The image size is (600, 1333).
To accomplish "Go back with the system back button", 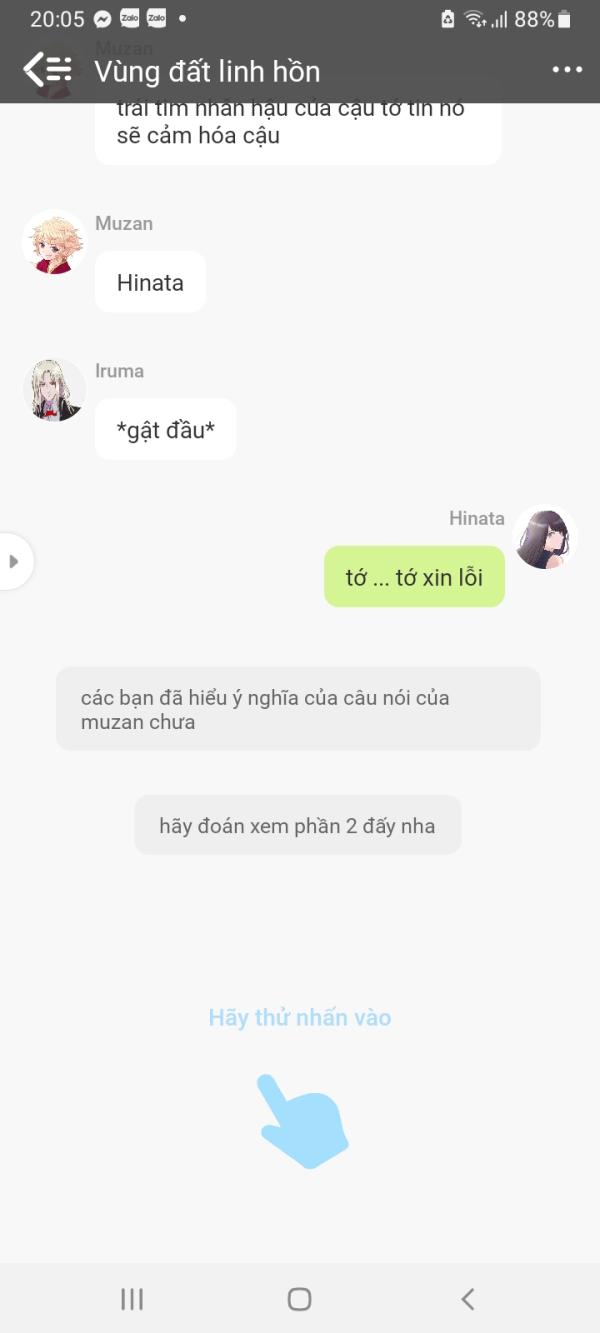I will (x=467, y=1298).
